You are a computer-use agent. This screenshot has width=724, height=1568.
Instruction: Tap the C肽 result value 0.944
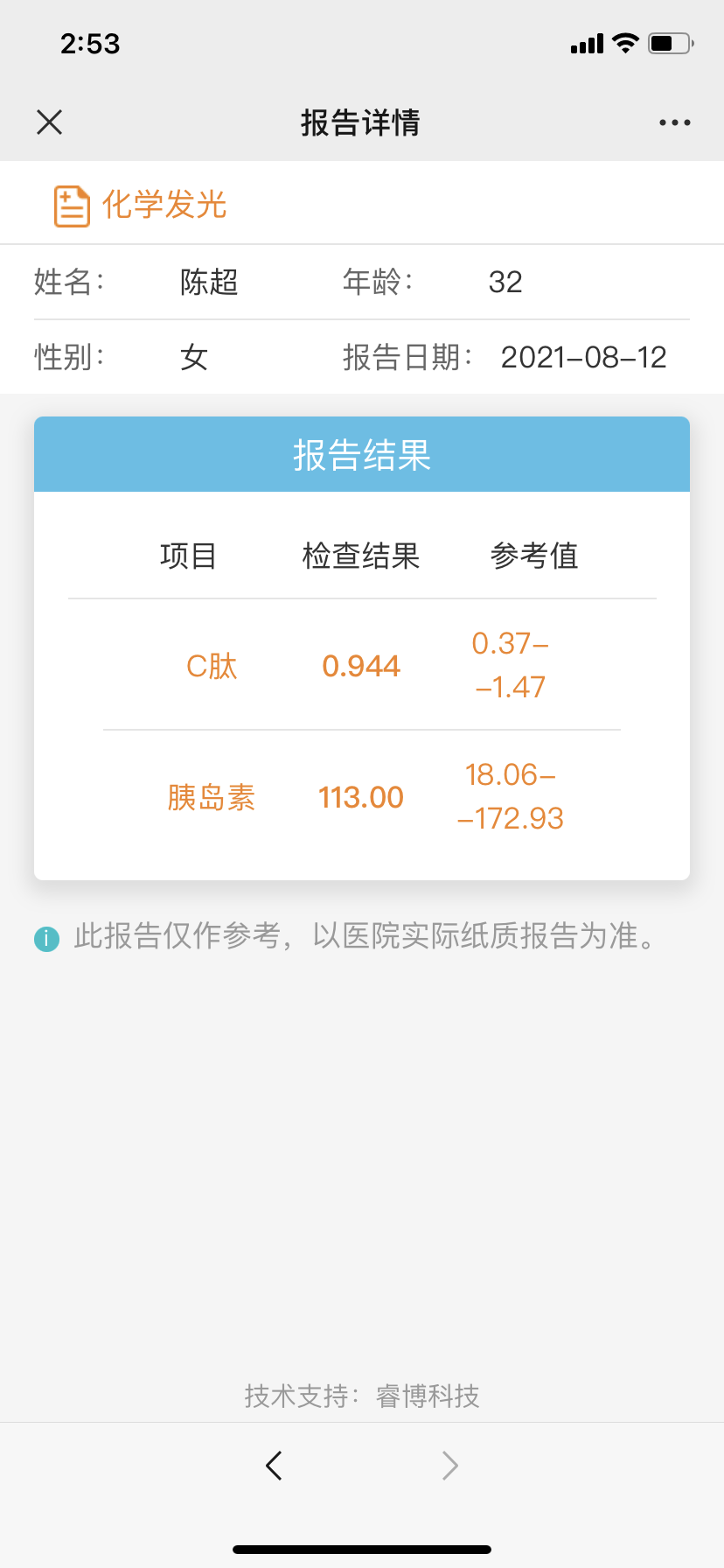click(x=361, y=665)
